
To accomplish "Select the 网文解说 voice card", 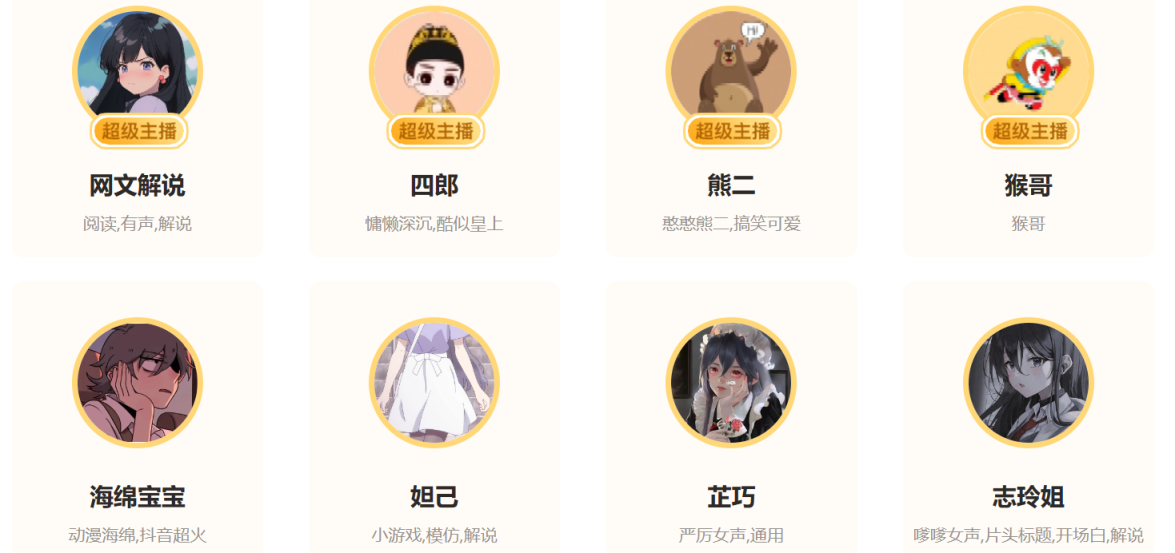I will (x=137, y=130).
